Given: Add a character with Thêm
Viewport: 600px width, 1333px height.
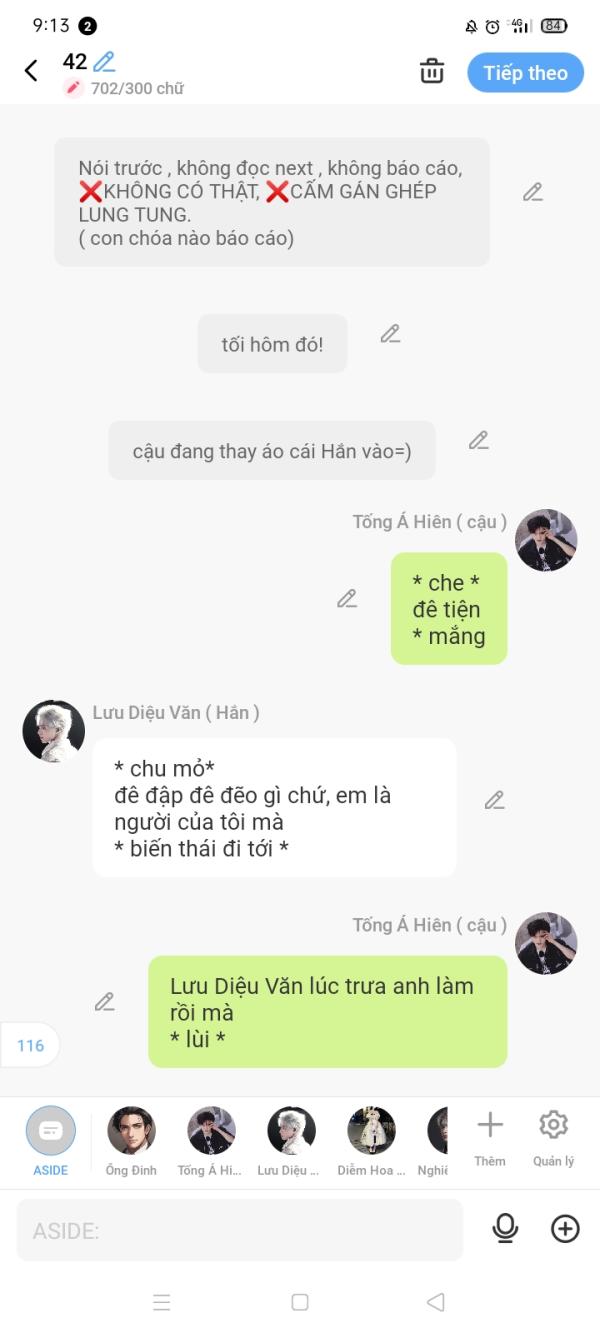Looking at the screenshot, I should point(490,1137).
